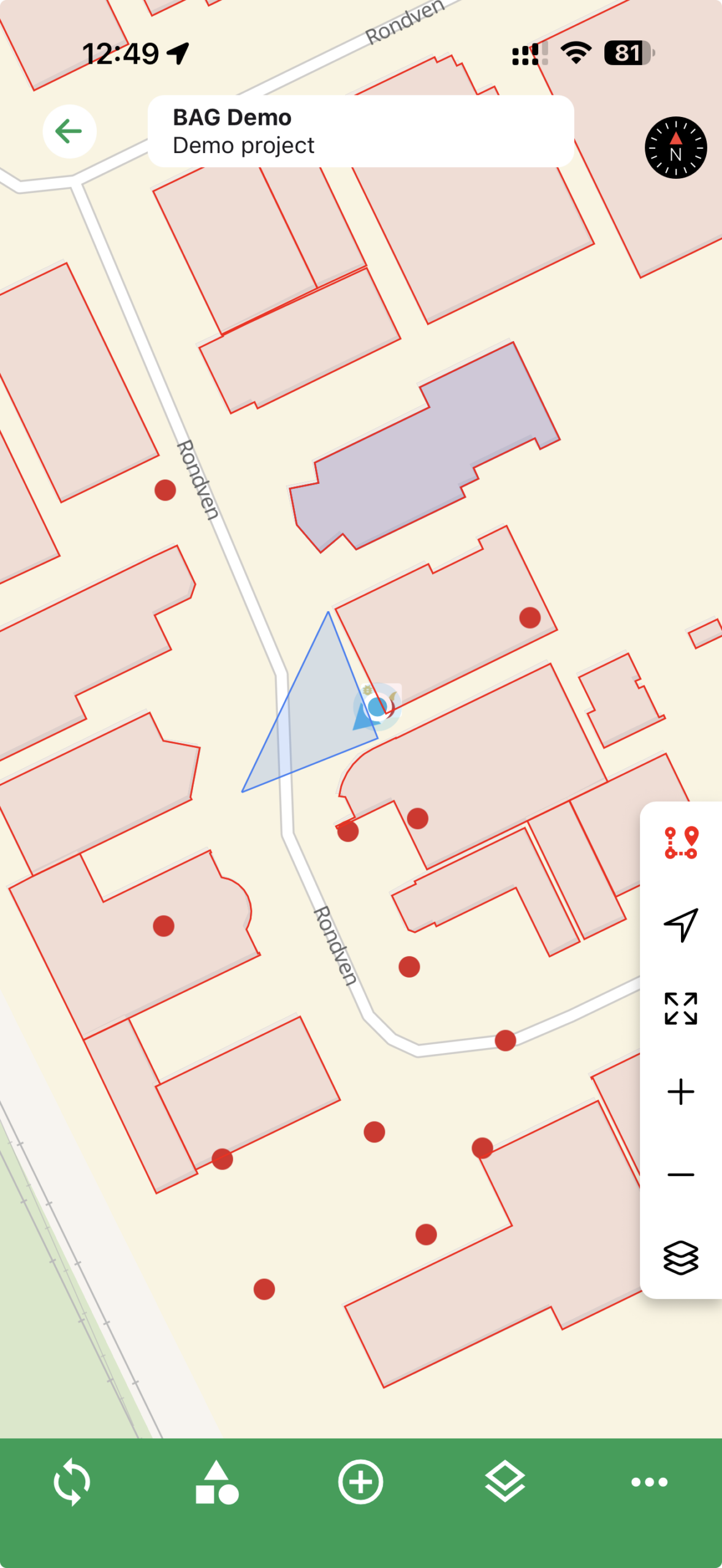This screenshot has height=1568, width=722.
Task: Tap the compass to reset north
Action: (675, 148)
